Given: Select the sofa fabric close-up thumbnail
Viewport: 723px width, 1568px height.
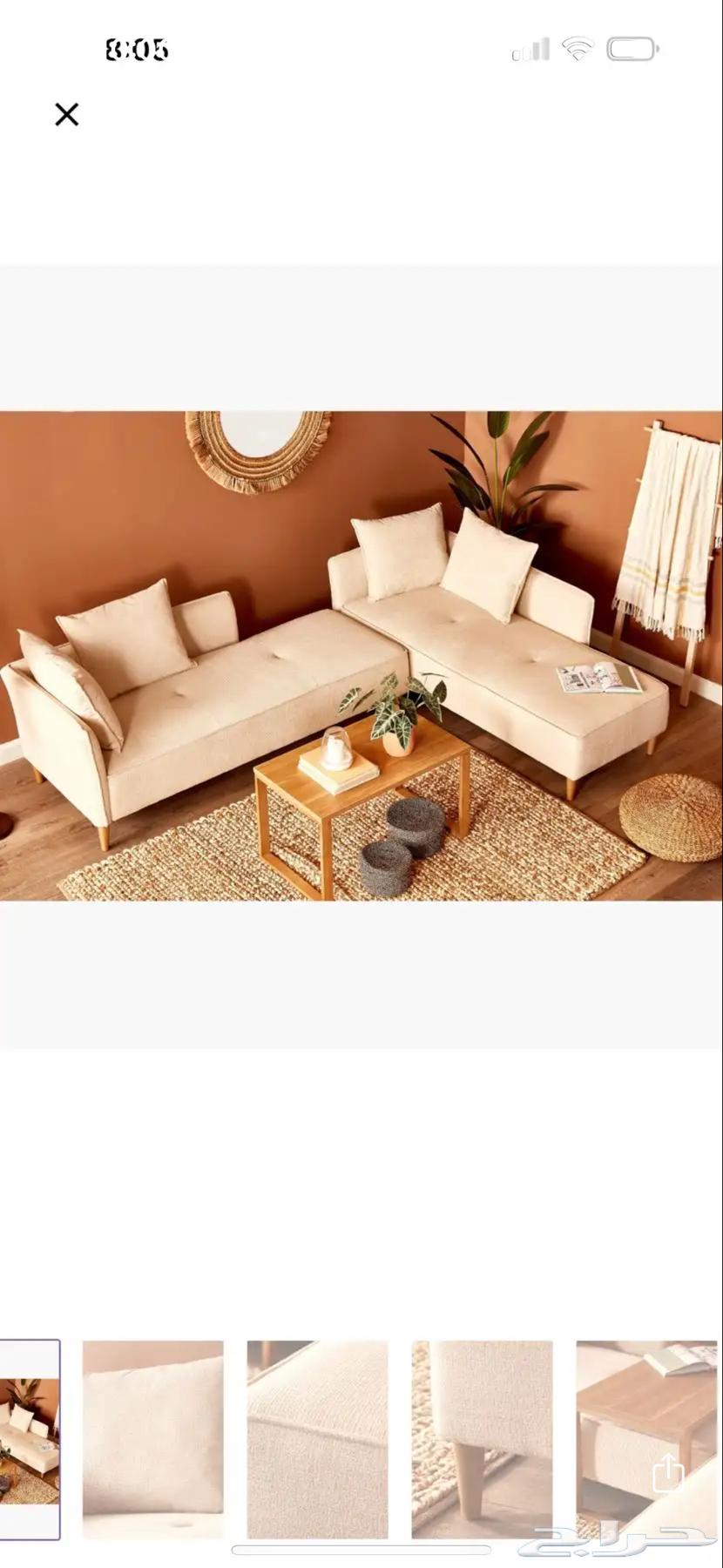Looking at the screenshot, I should (317, 1440).
